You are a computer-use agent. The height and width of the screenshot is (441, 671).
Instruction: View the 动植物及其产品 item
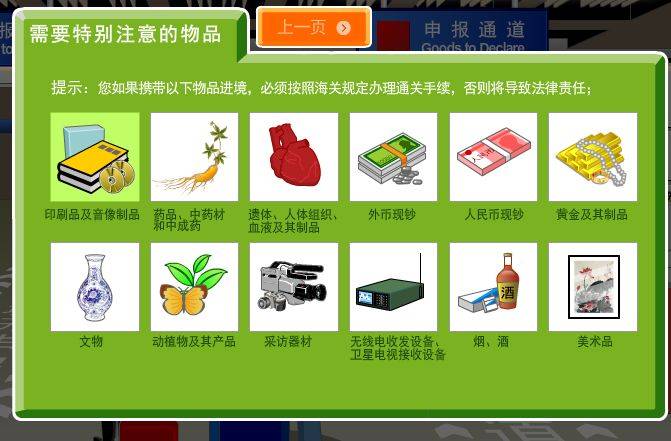[194, 286]
